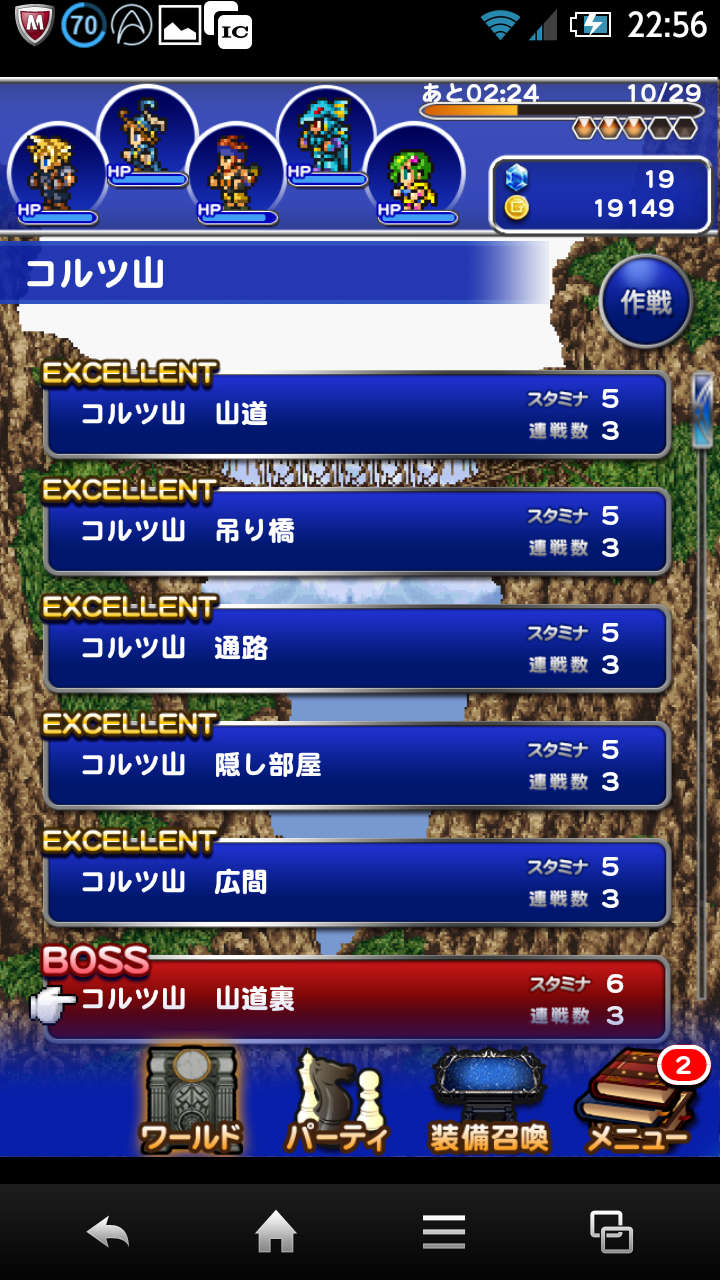This screenshot has height=1280, width=720.
Task: Choose the コルツ山 広間 stage
Action: click(356, 883)
